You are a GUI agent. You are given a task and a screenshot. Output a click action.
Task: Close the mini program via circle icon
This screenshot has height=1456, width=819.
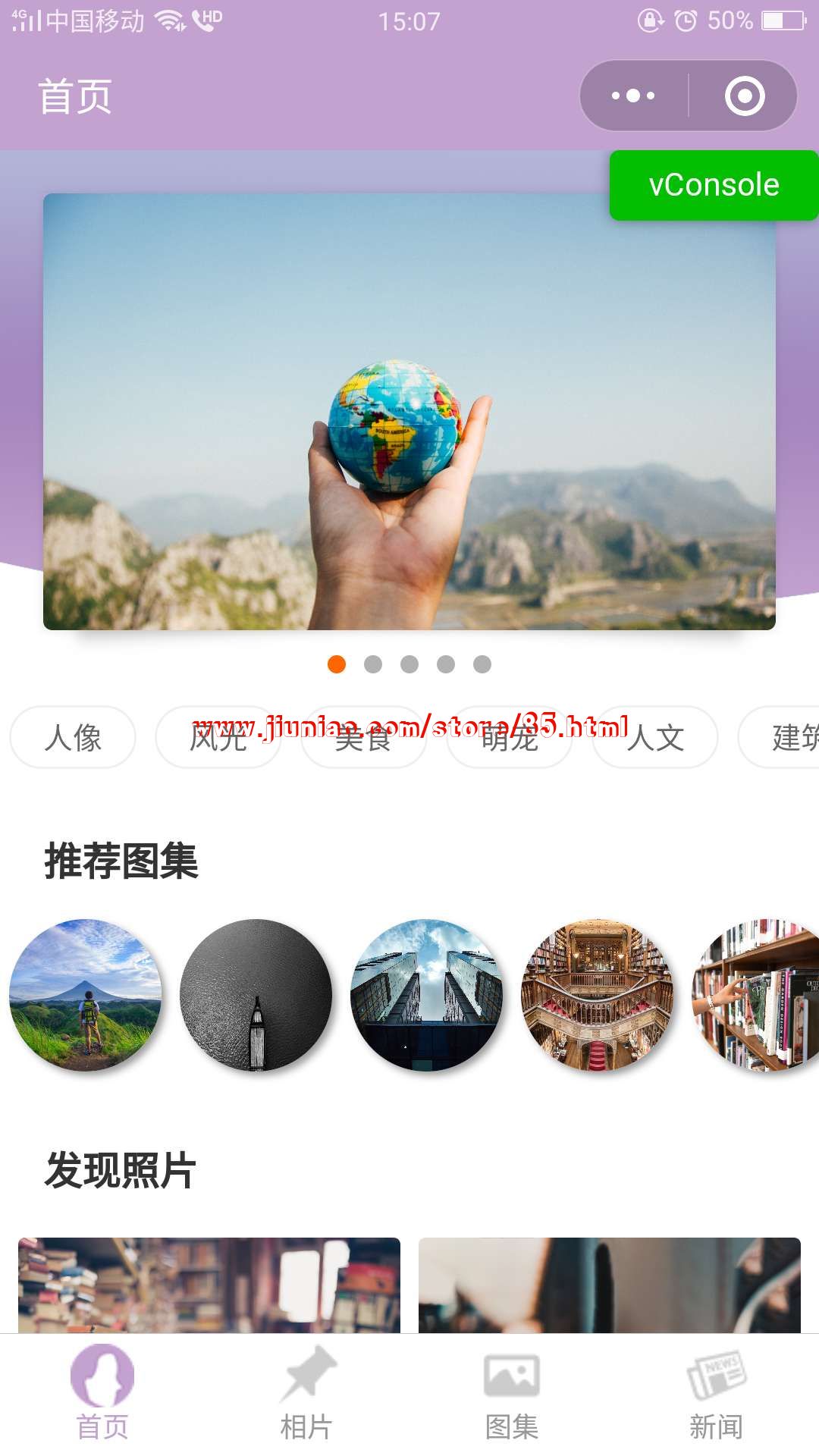744,96
